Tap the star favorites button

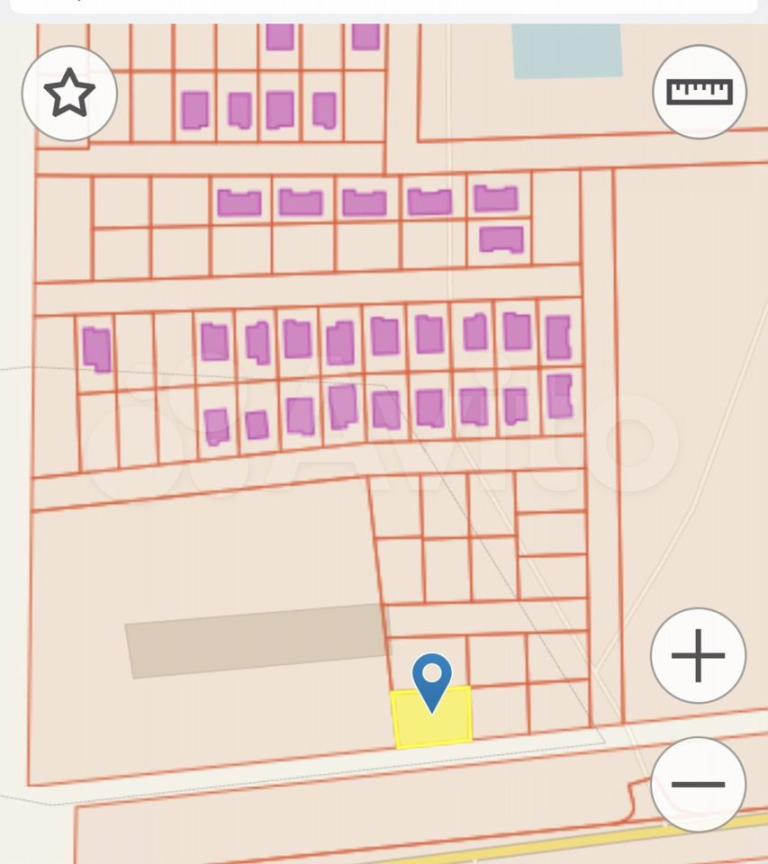point(69,93)
